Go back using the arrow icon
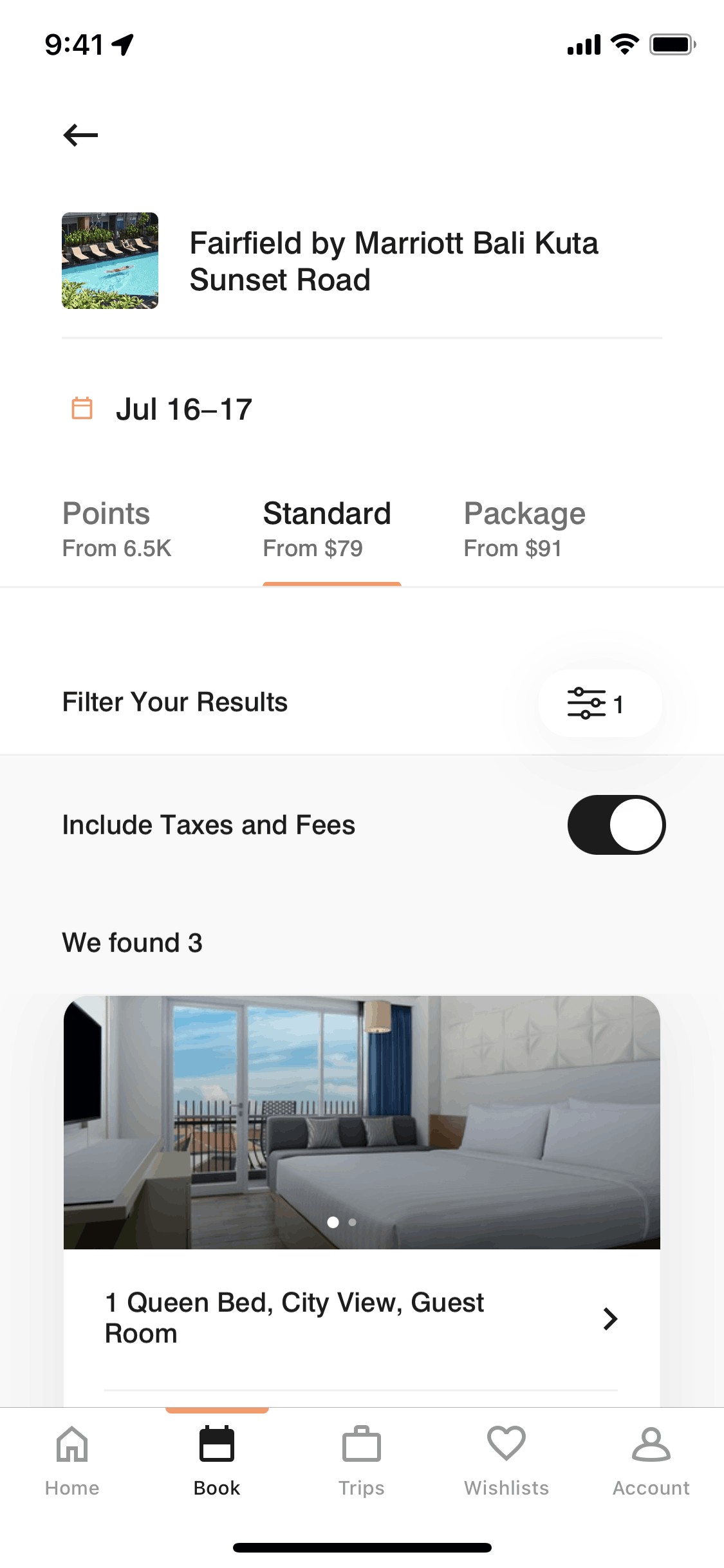Viewport: 724px width, 1568px height. click(x=80, y=135)
